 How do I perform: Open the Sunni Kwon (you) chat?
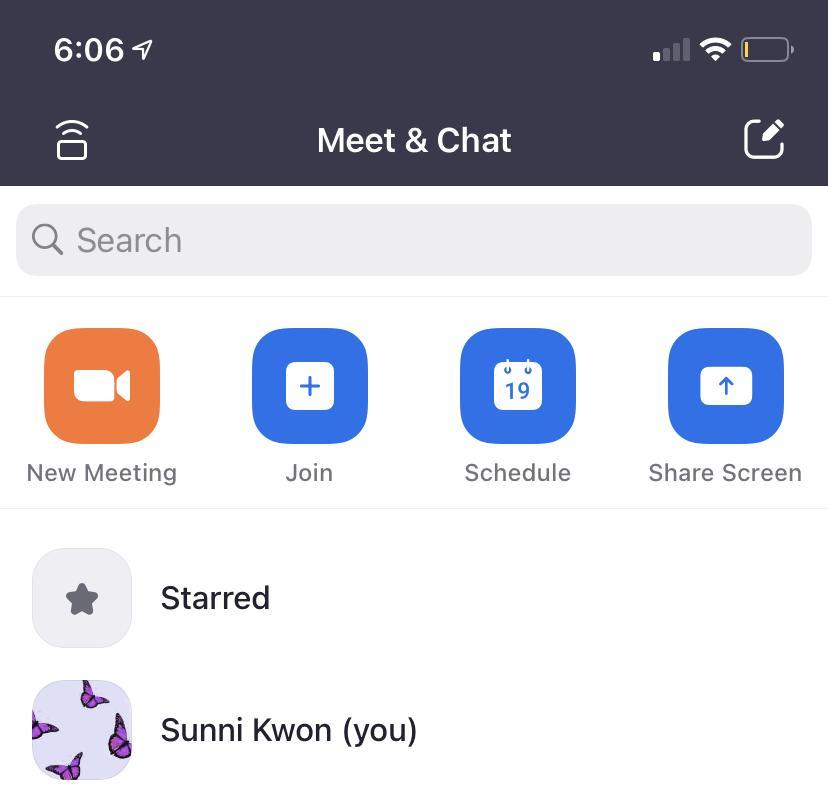tap(288, 730)
